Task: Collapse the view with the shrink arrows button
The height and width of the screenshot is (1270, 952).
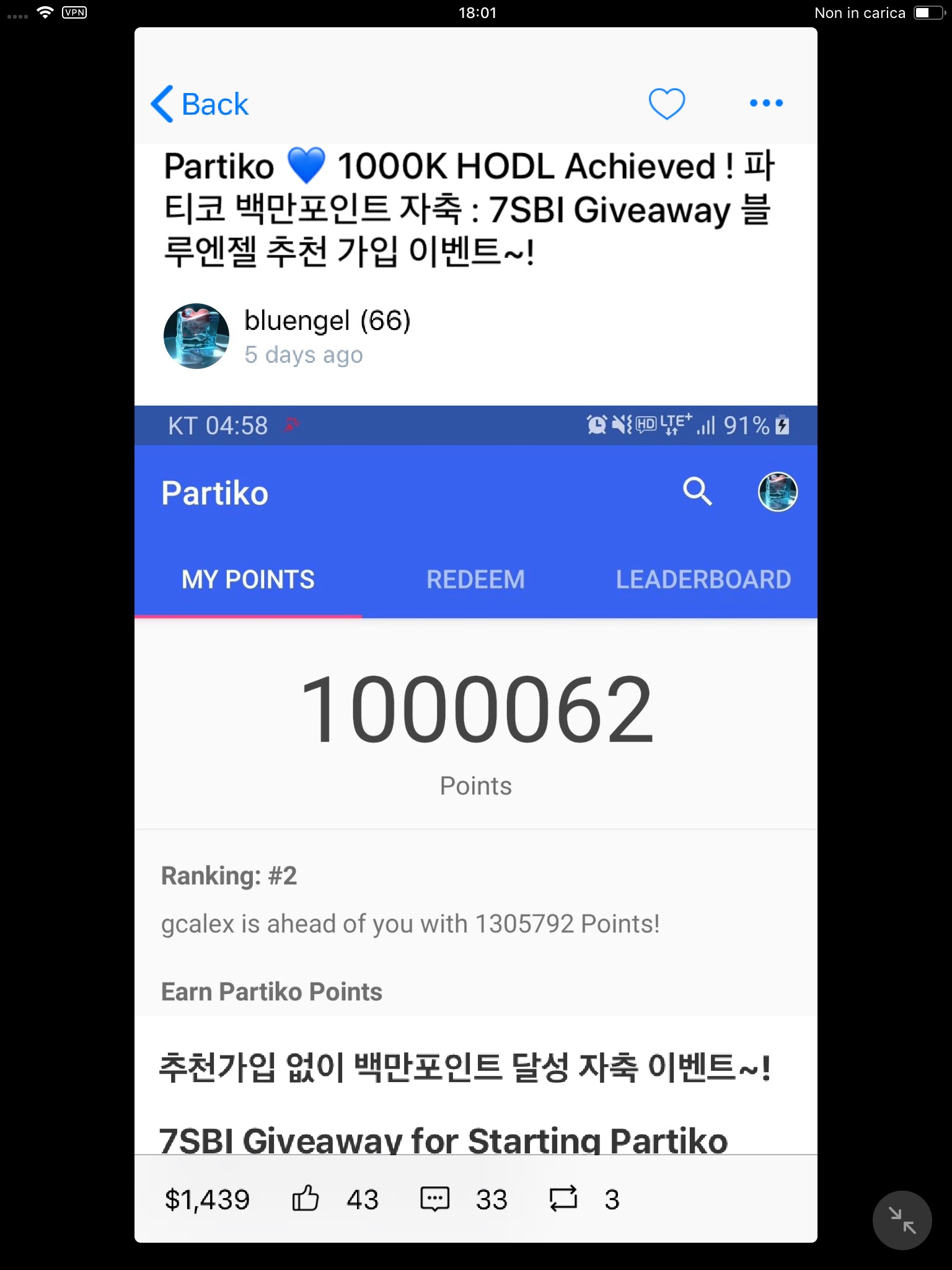Action: click(x=902, y=1220)
